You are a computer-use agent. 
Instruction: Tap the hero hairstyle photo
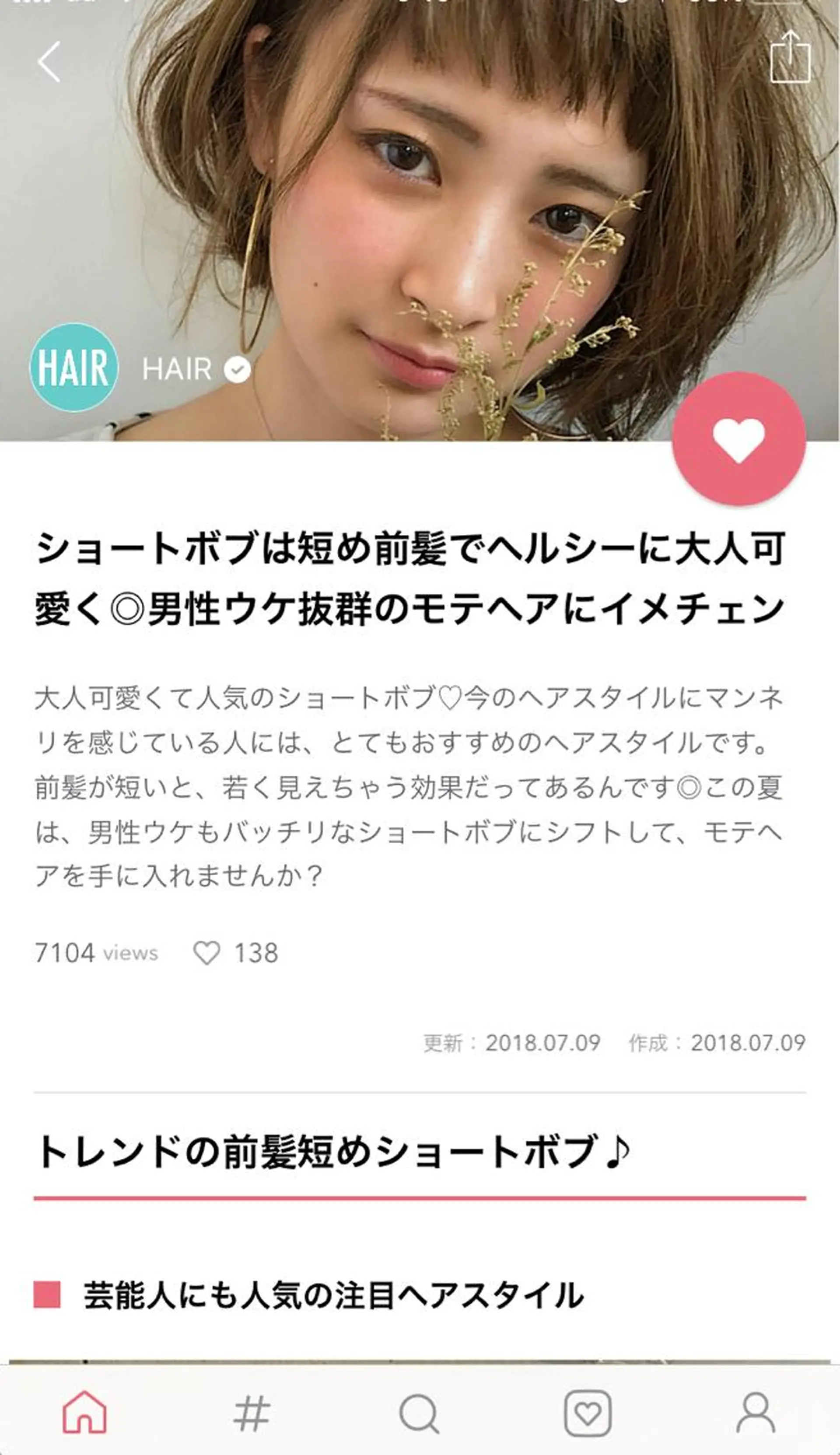point(420,219)
